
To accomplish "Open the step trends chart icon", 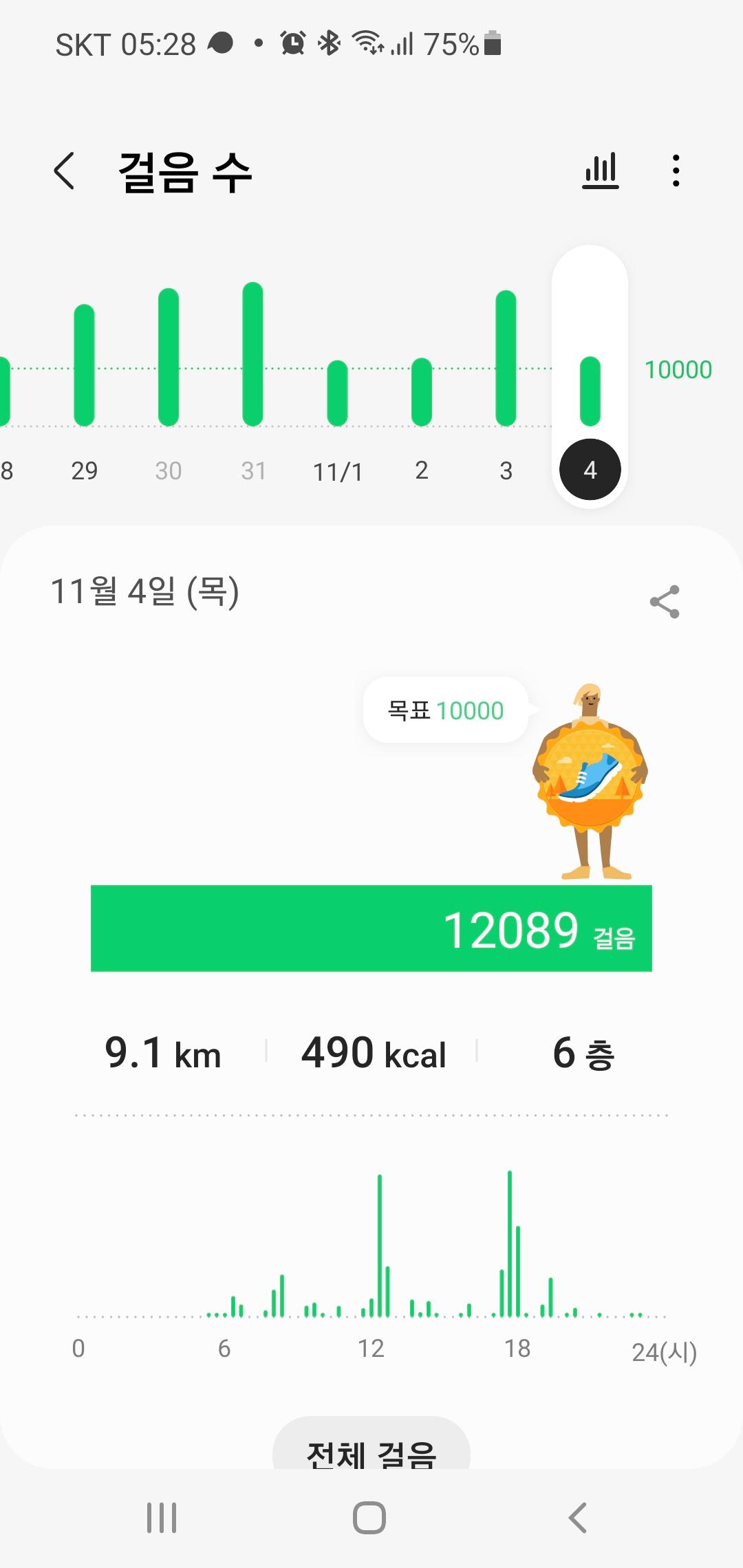I will 601,171.
